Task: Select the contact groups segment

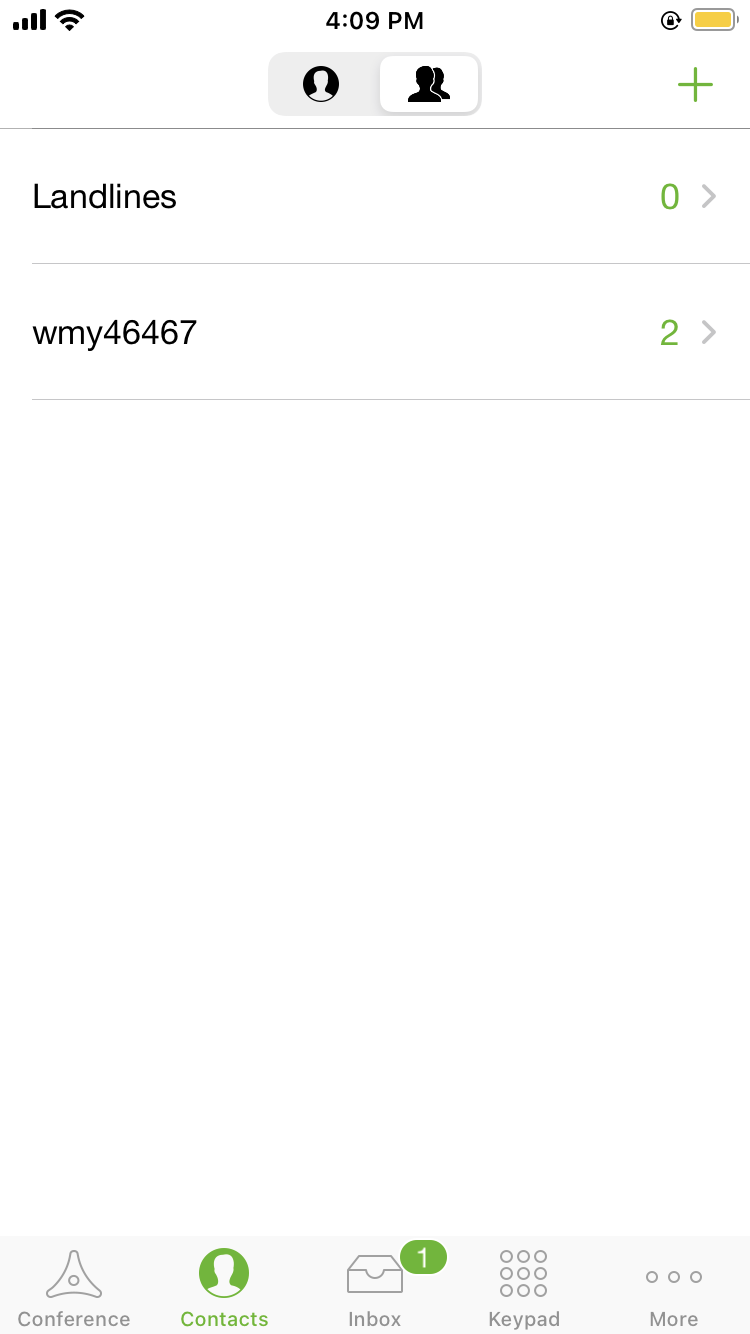Action: (x=429, y=84)
